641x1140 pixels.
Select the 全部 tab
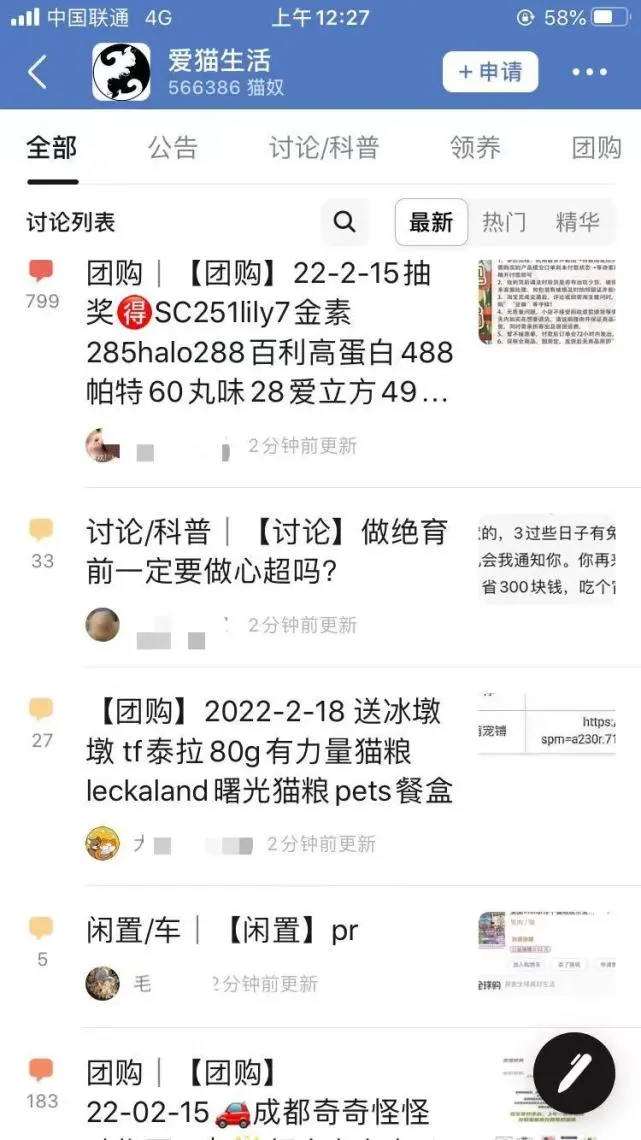click(x=52, y=148)
